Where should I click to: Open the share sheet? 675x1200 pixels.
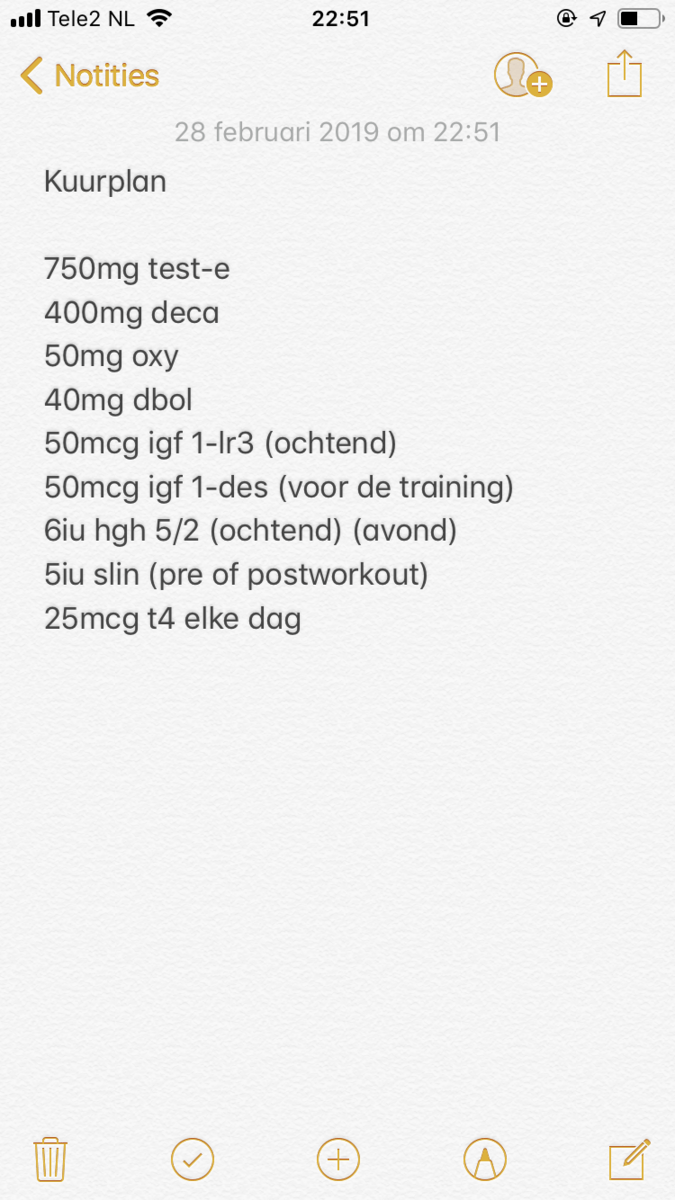pyautogui.click(x=624, y=75)
